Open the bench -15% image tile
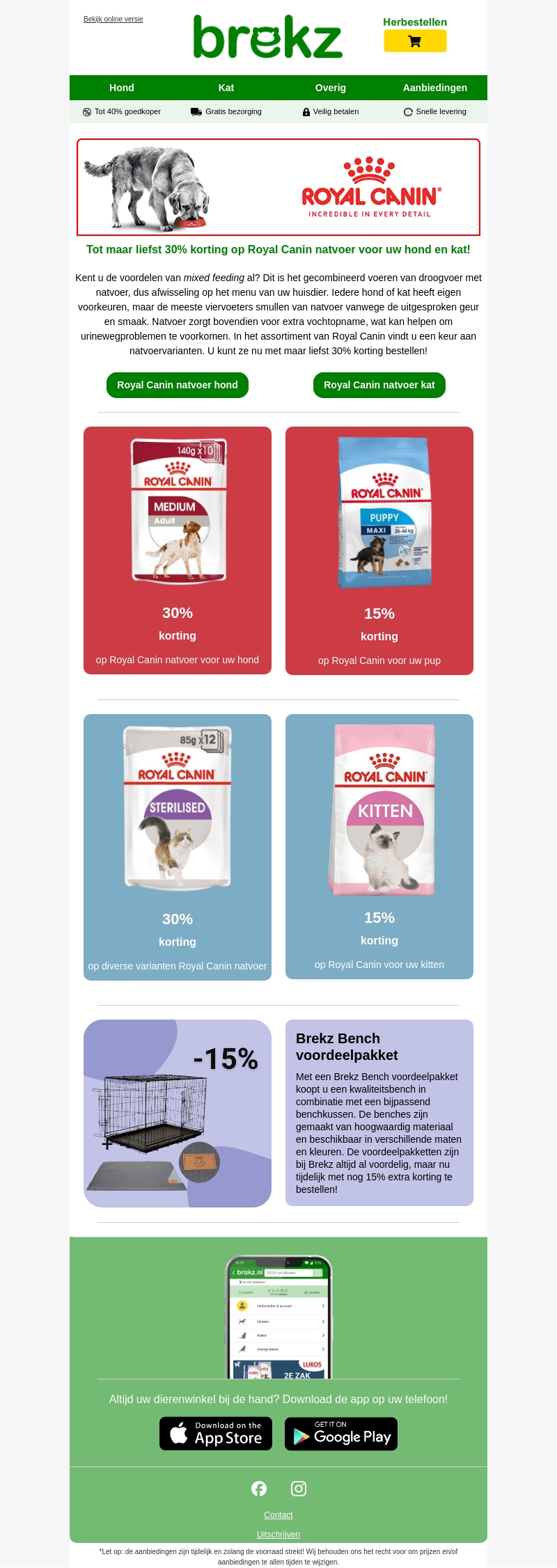 tap(178, 1114)
